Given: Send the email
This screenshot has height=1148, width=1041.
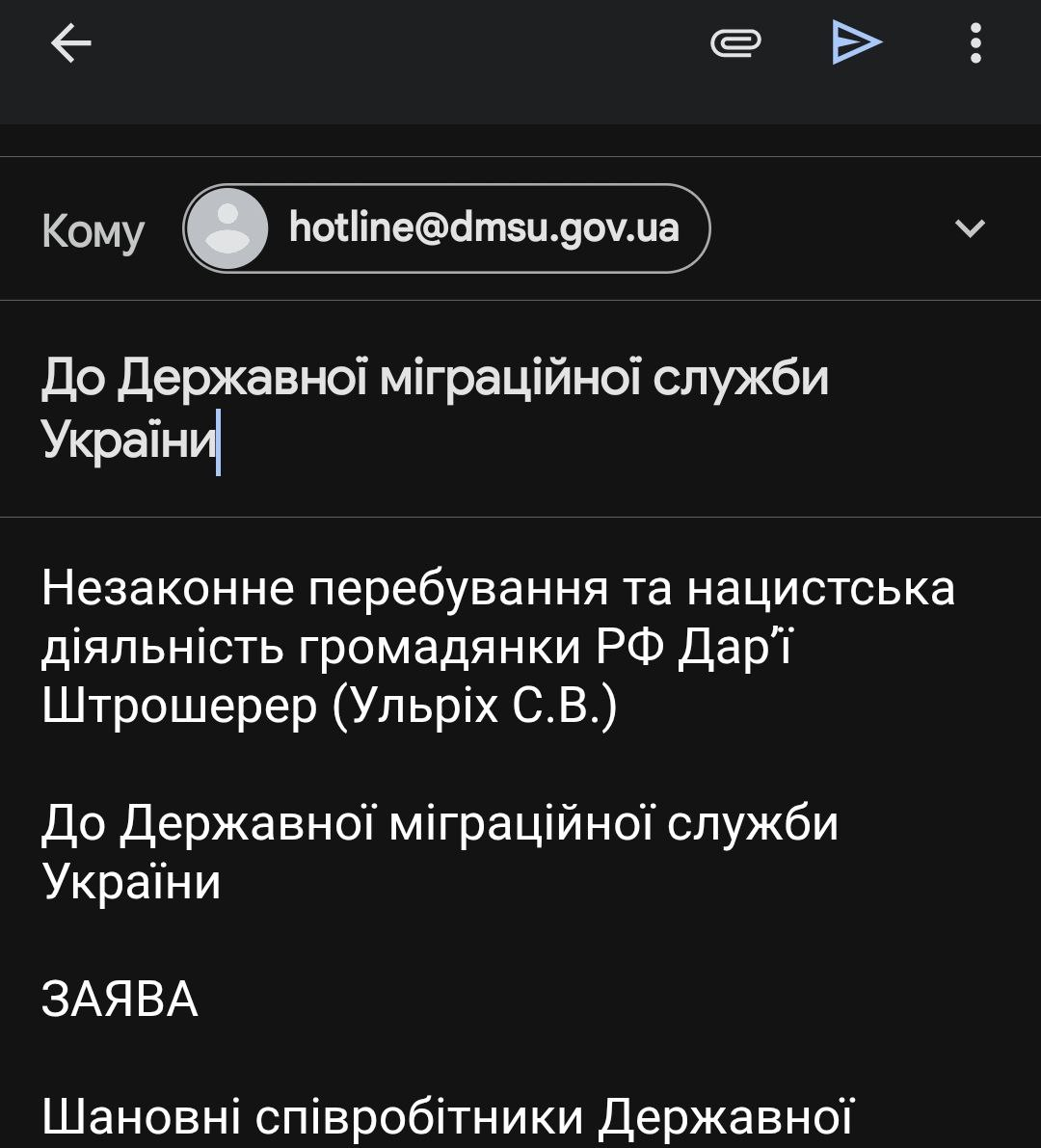Looking at the screenshot, I should click(x=857, y=43).
